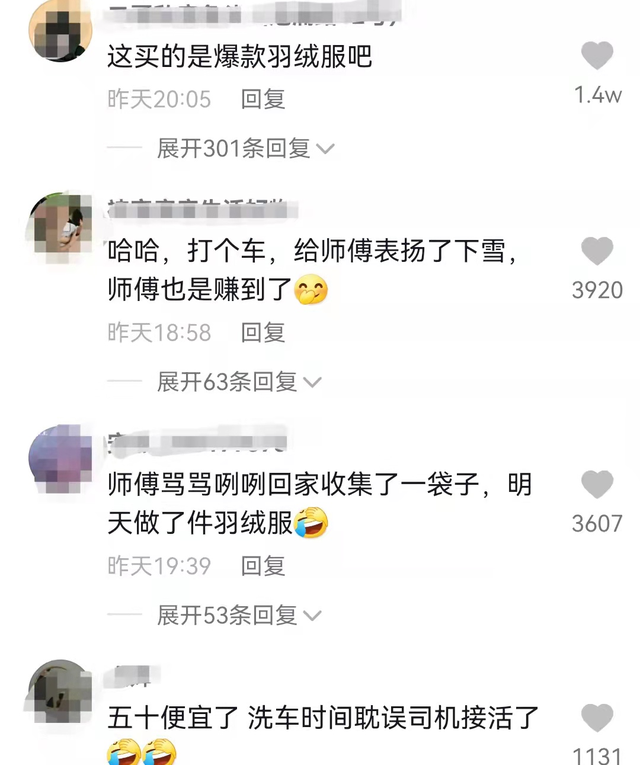Reply to the comment posted at 昨天19:39
The width and height of the screenshot is (640, 765).
(x=263, y=566)
